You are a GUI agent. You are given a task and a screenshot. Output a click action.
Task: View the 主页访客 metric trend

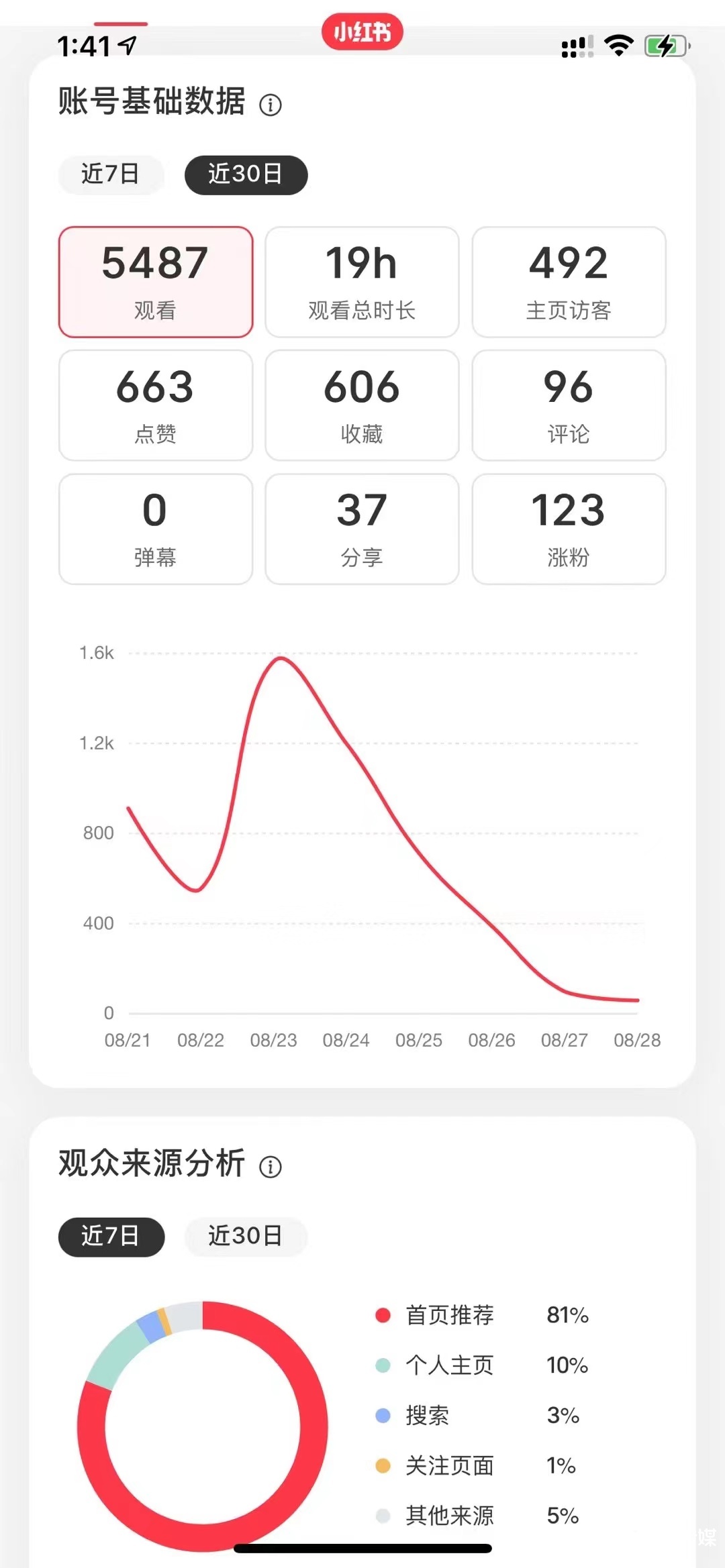click(569, 282)
